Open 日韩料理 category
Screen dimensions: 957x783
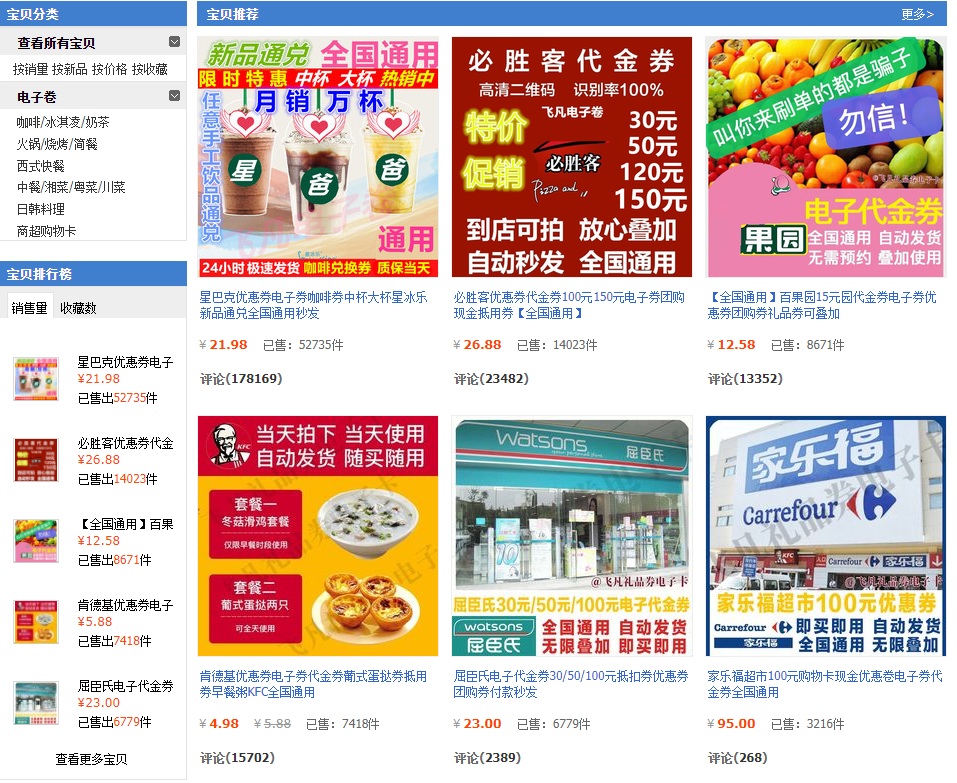click(41, 209)
